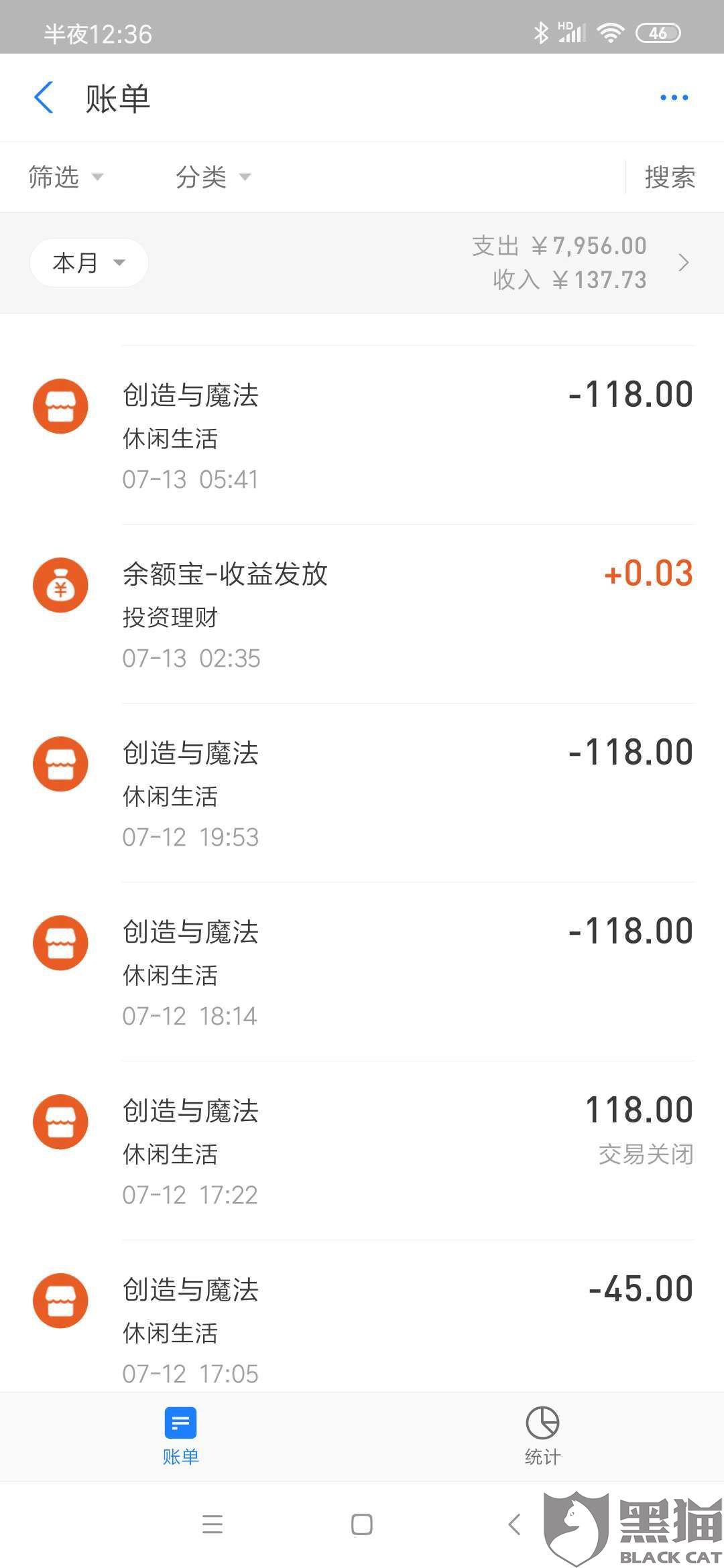Expand the 筛选 filter dropdown
Viewport: 724px width, 1568px height.
click(66, 178)
